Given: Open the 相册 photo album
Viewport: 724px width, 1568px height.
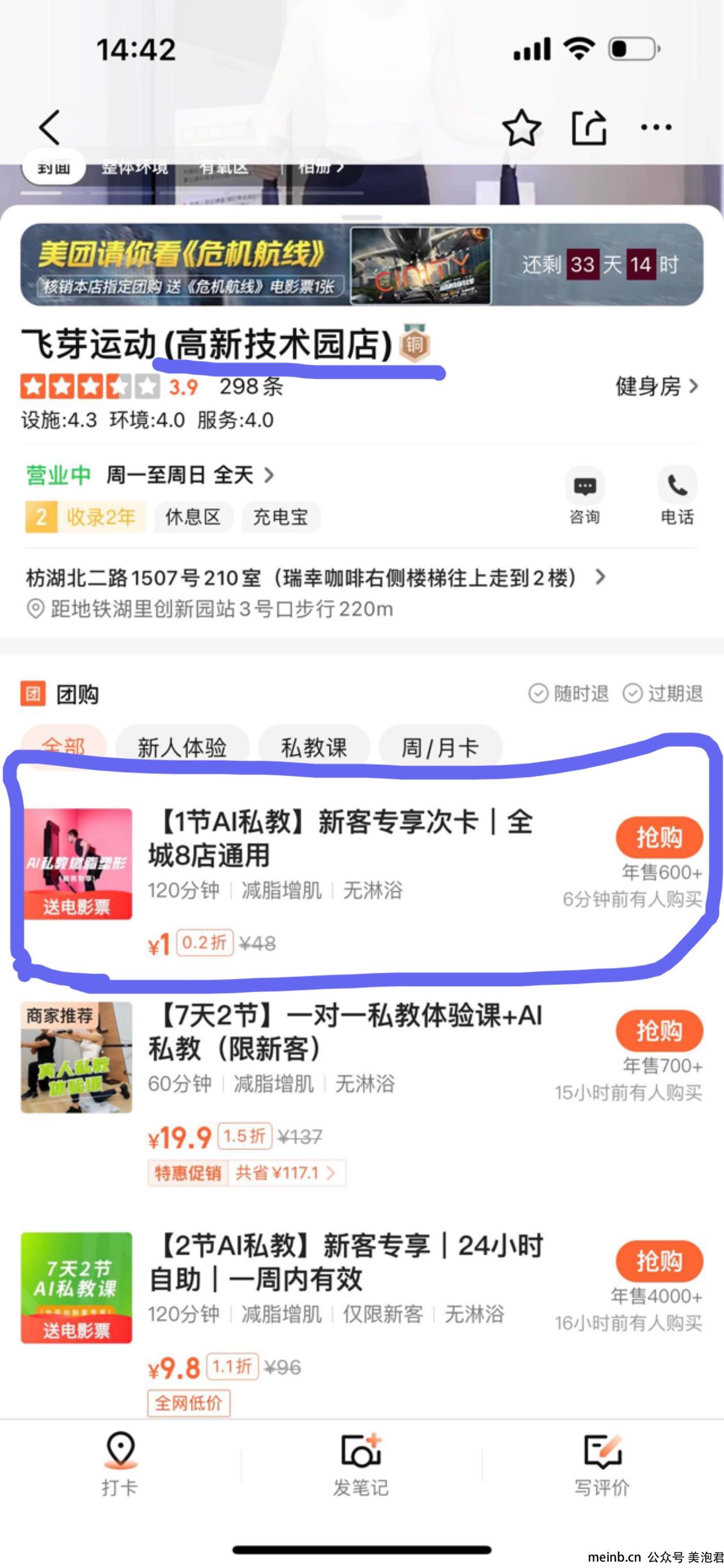Looking at the screenshot, I should click(x=321, y=166).
